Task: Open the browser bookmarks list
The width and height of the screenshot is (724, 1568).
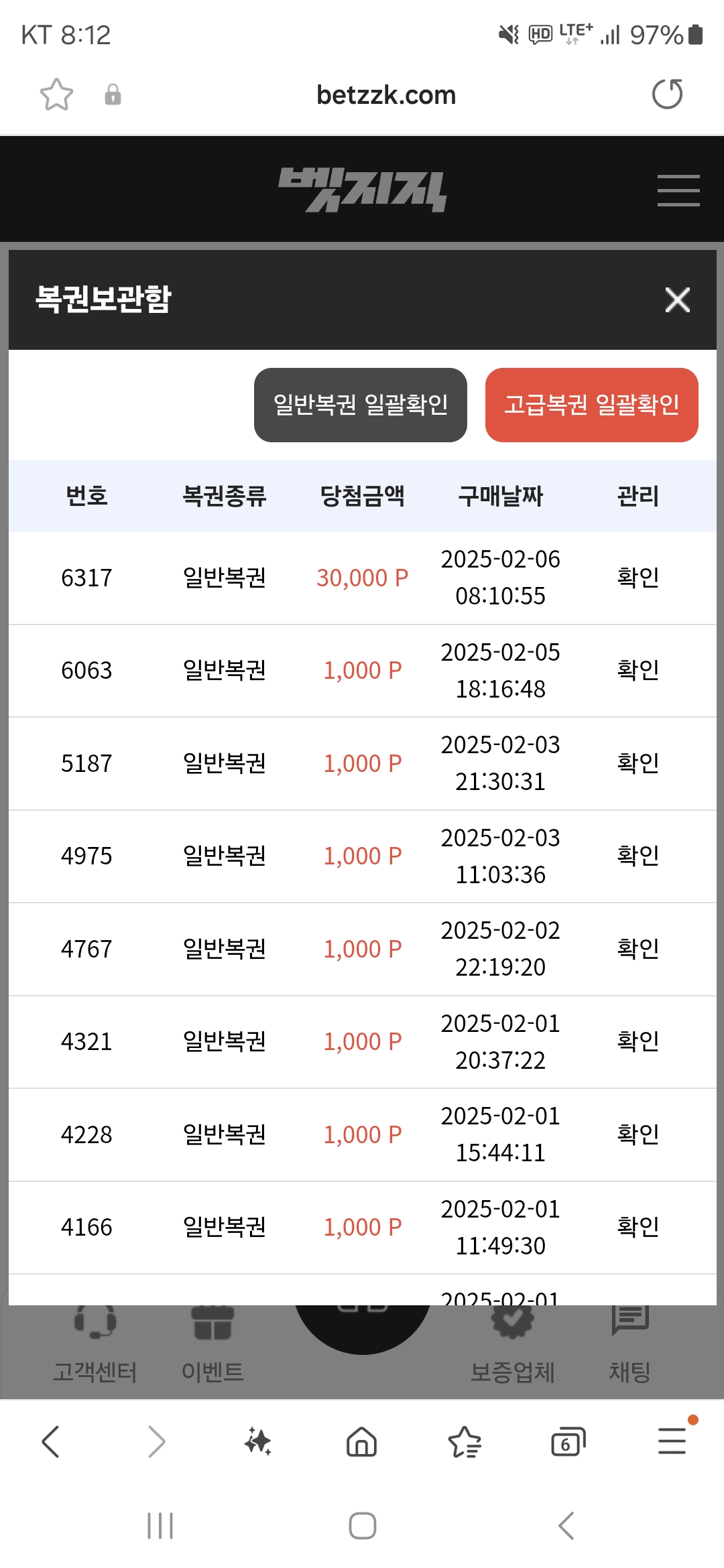Action: coord(465,1442)
